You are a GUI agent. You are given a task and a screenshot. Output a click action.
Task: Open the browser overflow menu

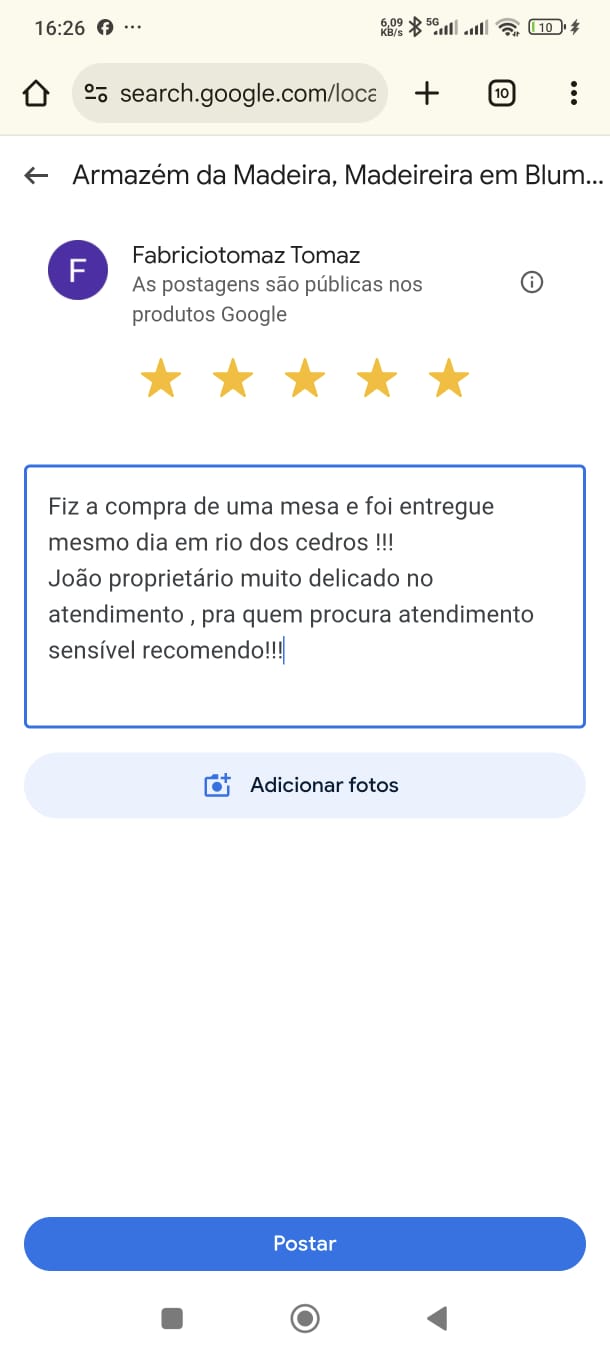[x=573, y=94]
